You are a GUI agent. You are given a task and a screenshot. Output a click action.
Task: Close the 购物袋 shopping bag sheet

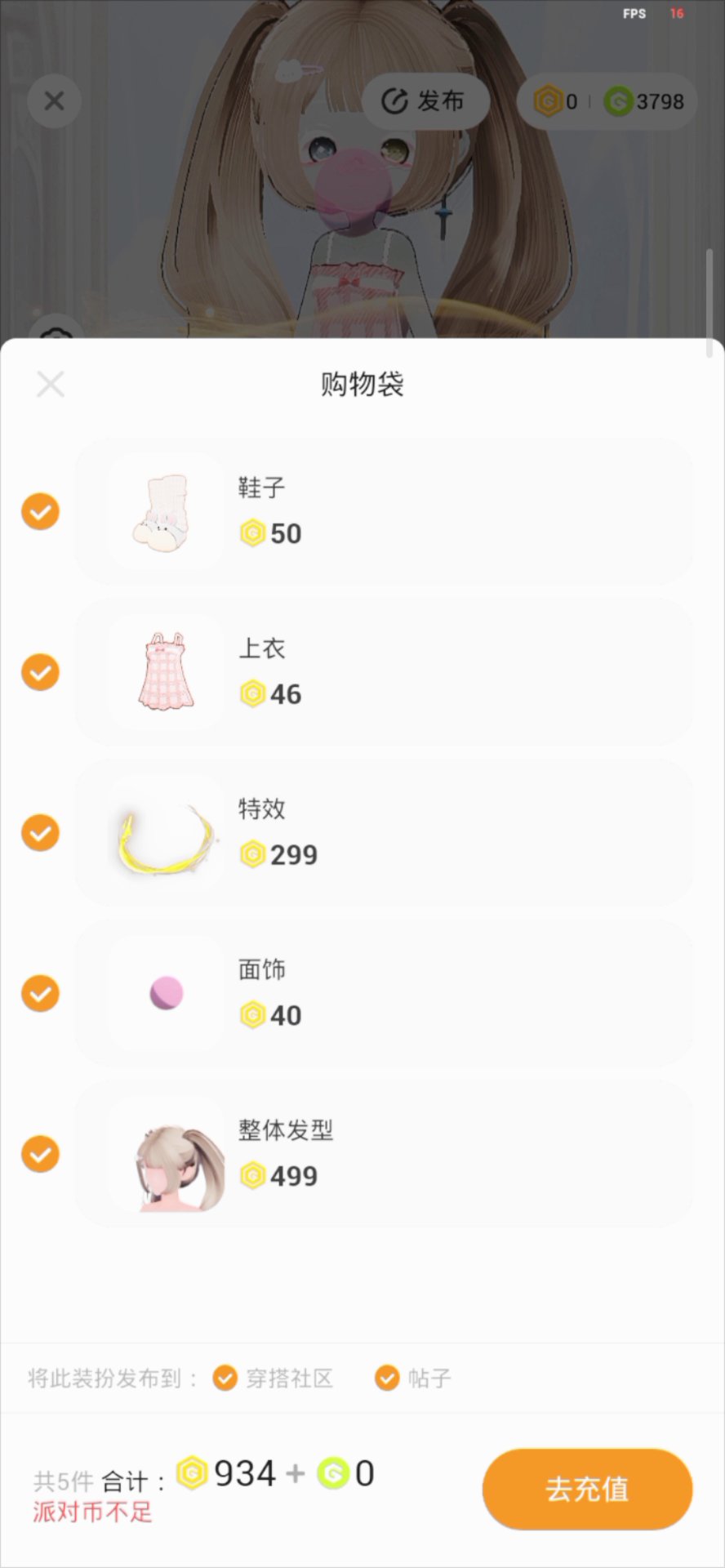51,384
